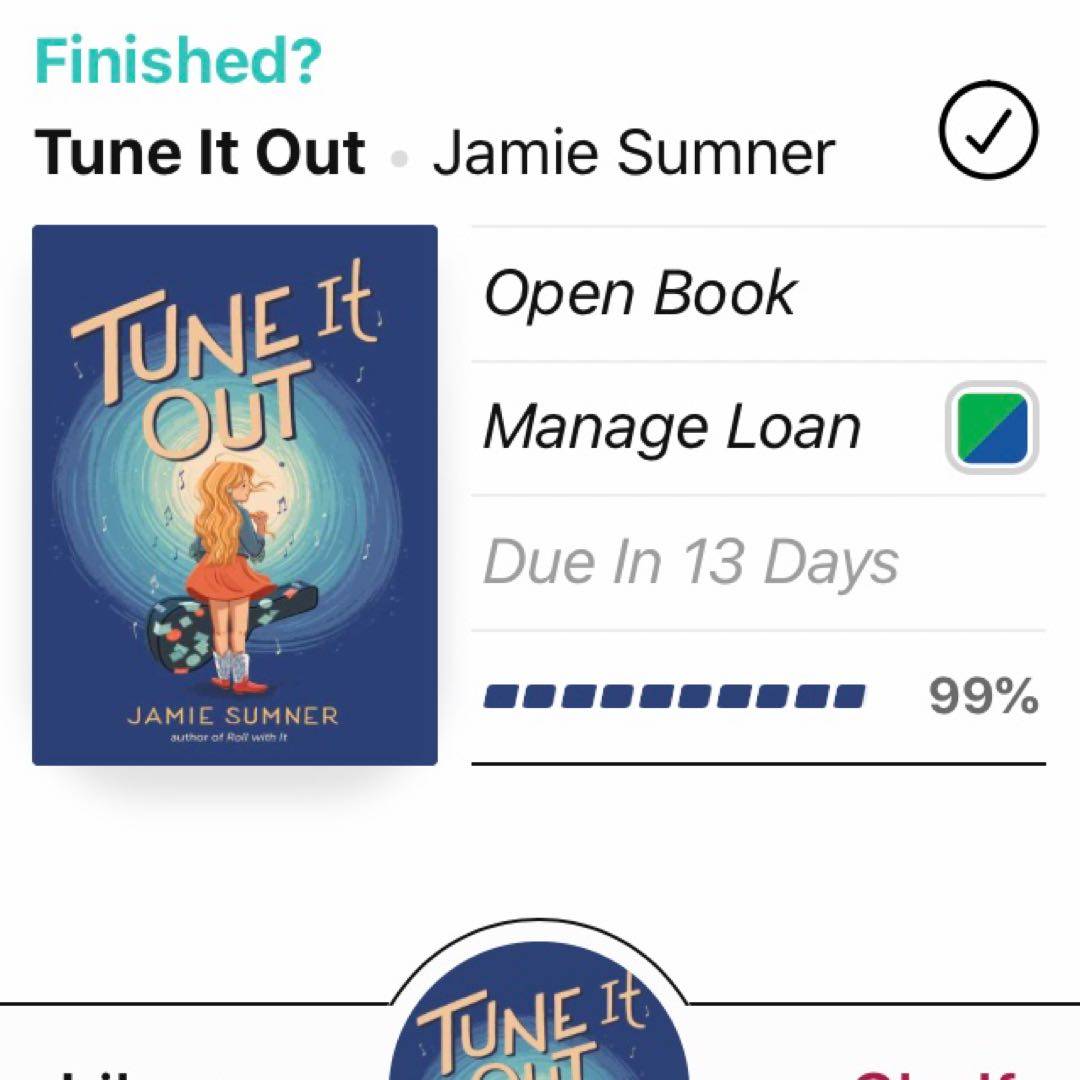
Task: Select Manage Loan option
Action: pyautogui.click(x=672, y=428)
